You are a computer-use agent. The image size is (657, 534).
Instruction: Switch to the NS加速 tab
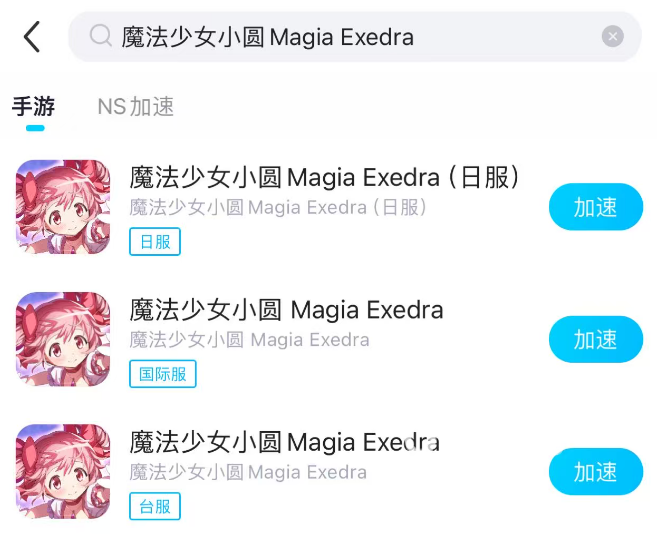[136, 106]
